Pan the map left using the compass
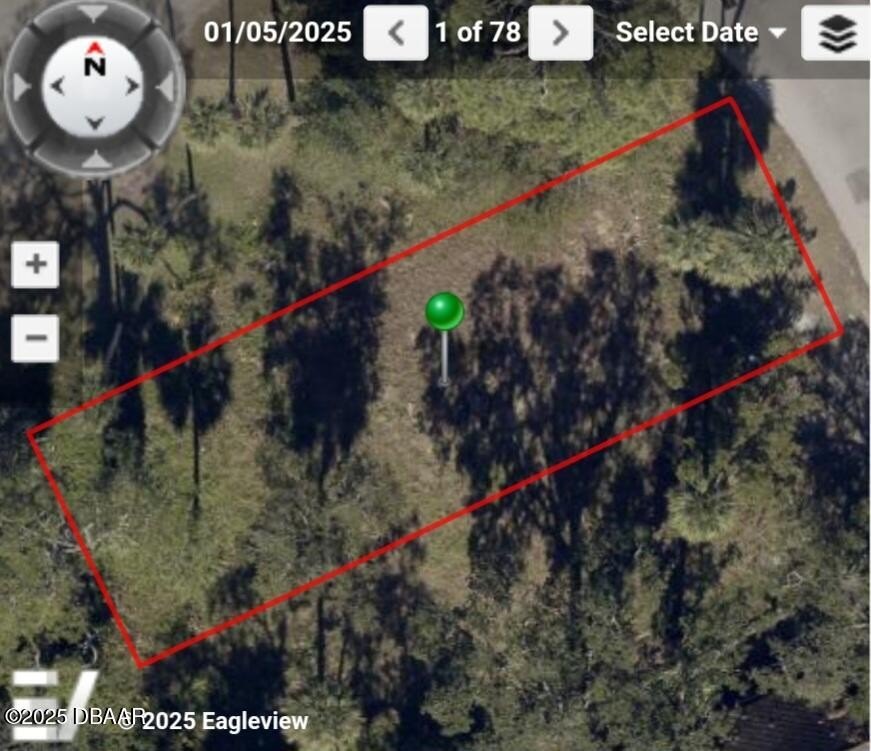This screenshot has width=871, height=751. (57, 86)
